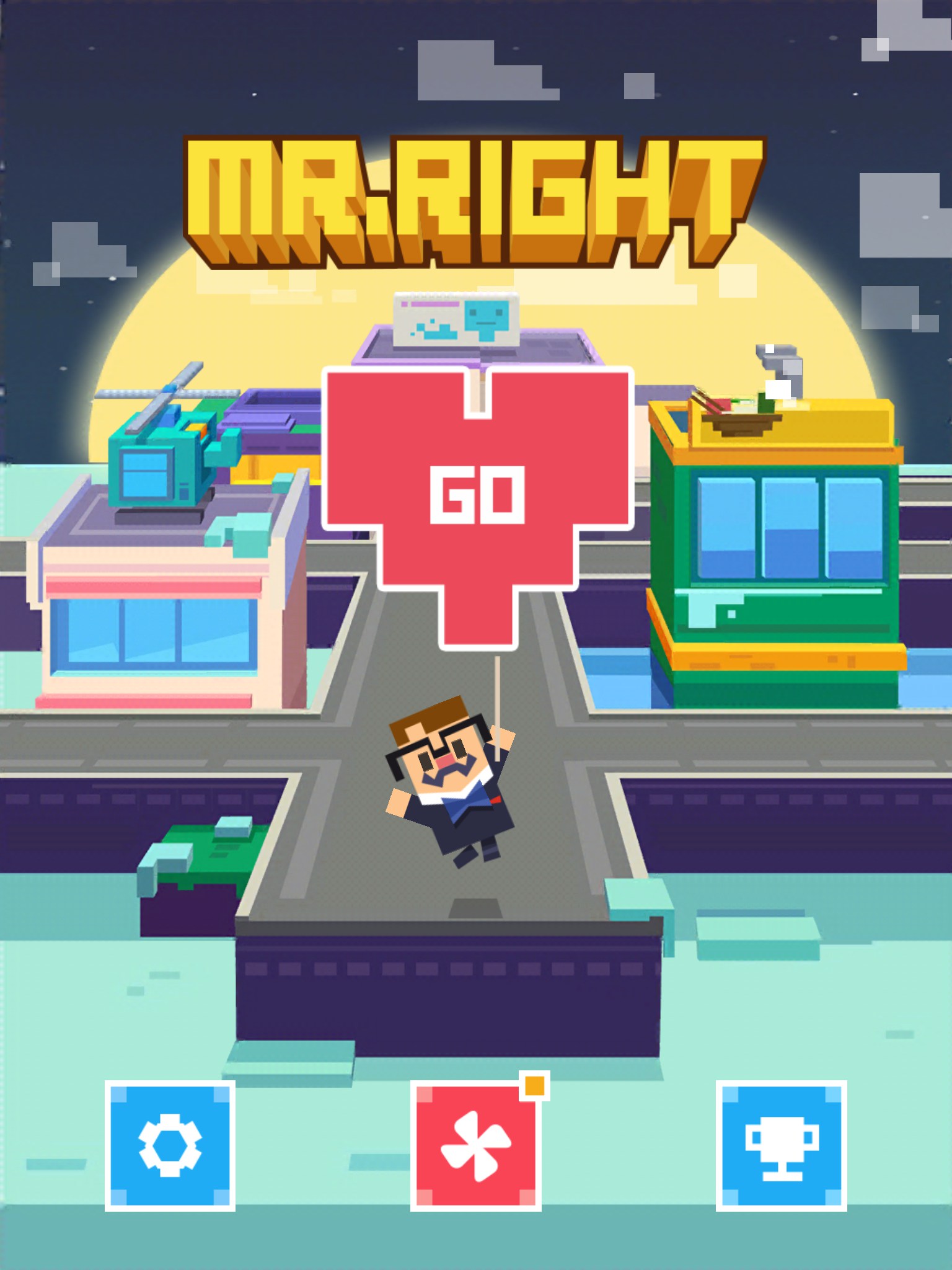This screenshot has height=1270, width=952.
Task: Open the settings gear
Action: pos(170,1145)
